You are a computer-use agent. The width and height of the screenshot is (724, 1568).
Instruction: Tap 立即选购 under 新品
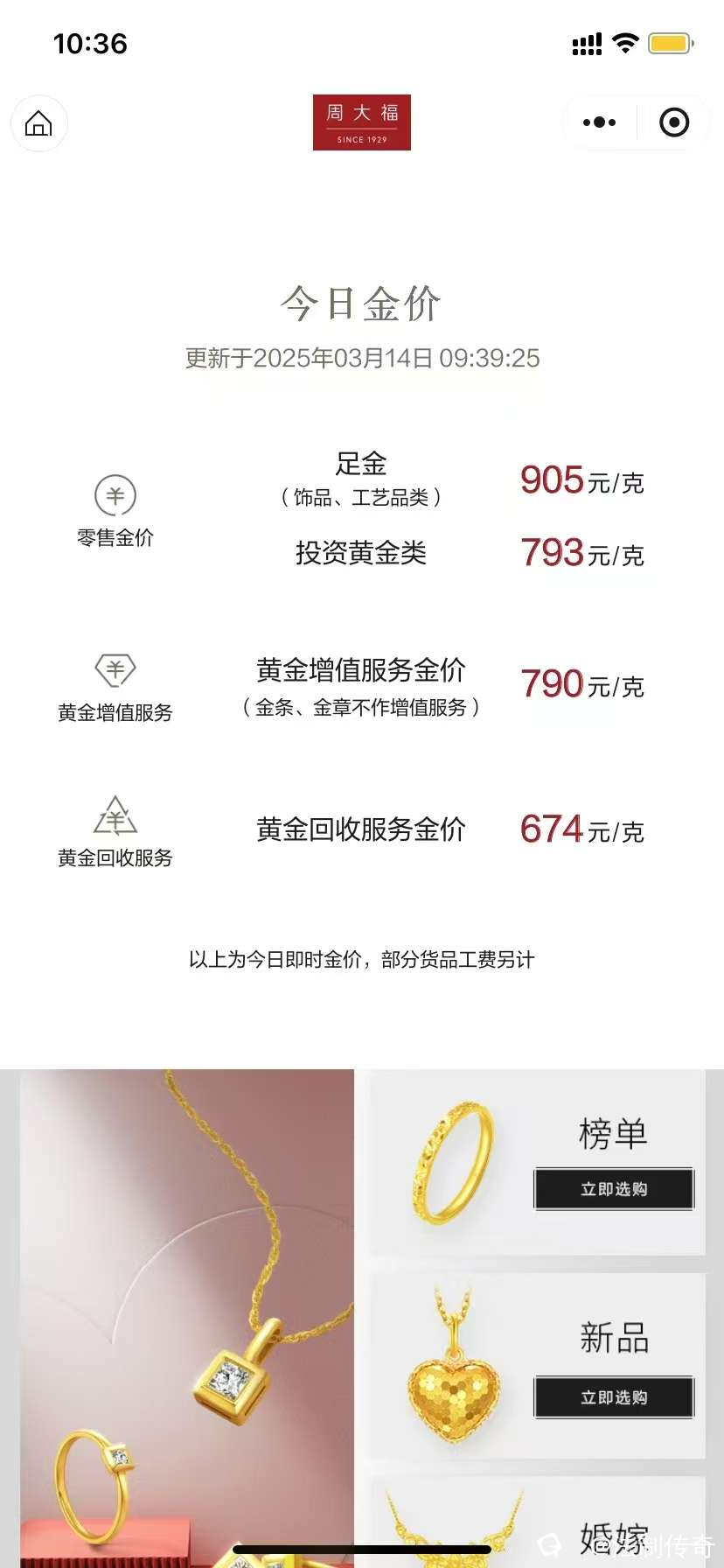613,1397
